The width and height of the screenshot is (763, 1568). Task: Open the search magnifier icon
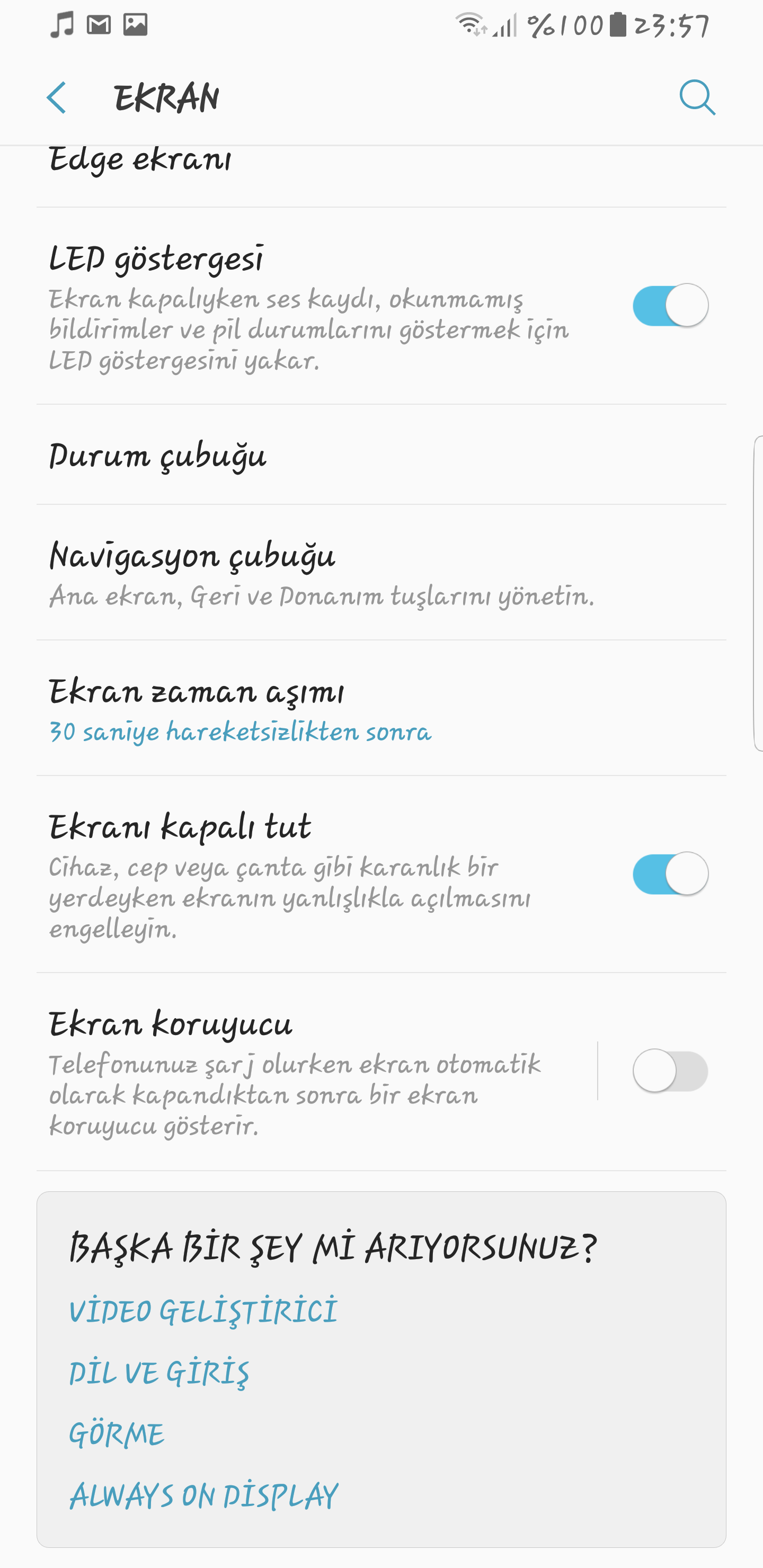pos(697,97)
